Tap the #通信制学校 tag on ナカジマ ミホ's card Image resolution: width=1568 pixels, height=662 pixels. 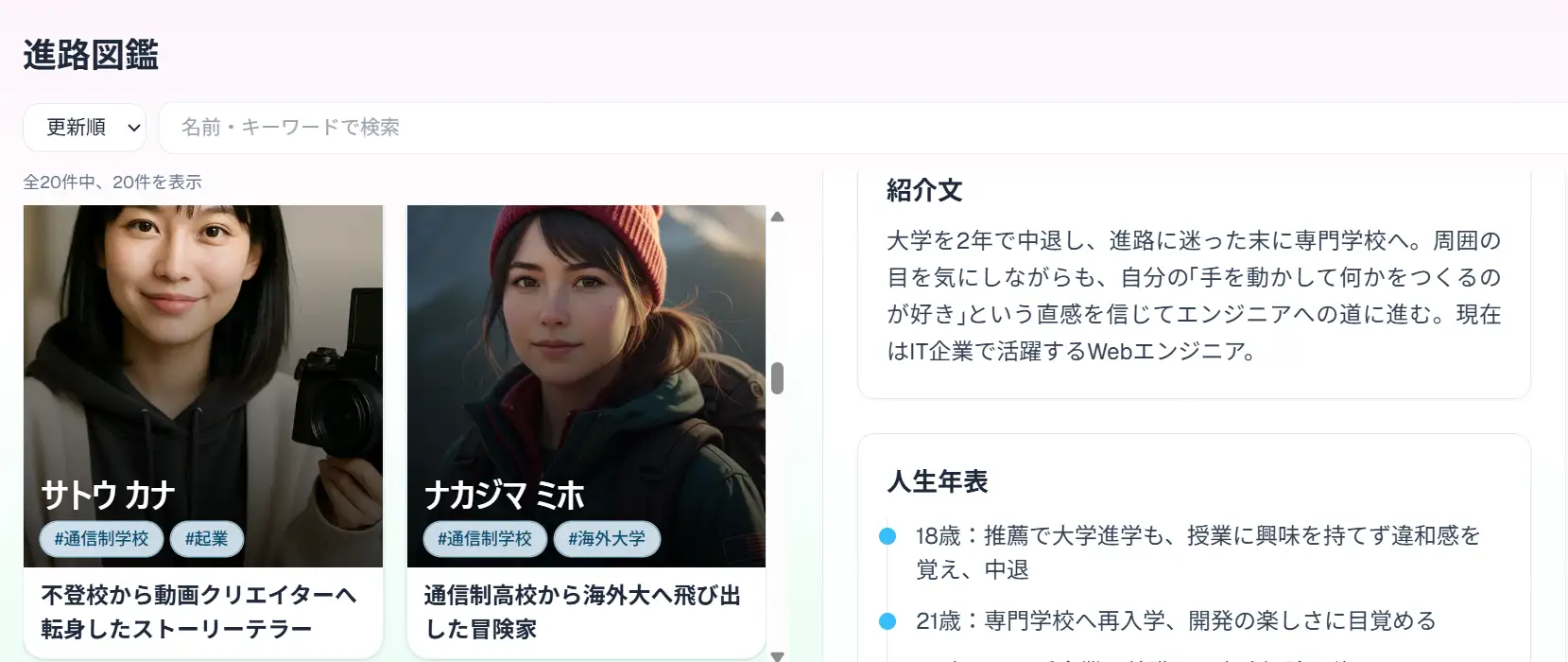coord(485,539)
